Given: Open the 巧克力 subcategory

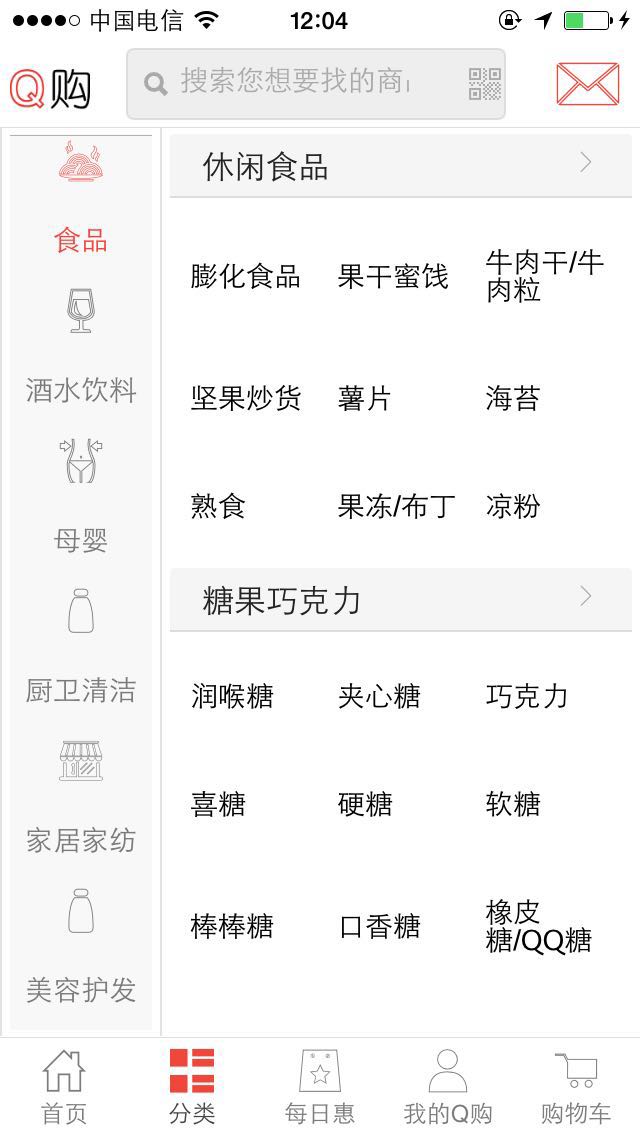Looking at the screenshot, I should click(527, 697).
